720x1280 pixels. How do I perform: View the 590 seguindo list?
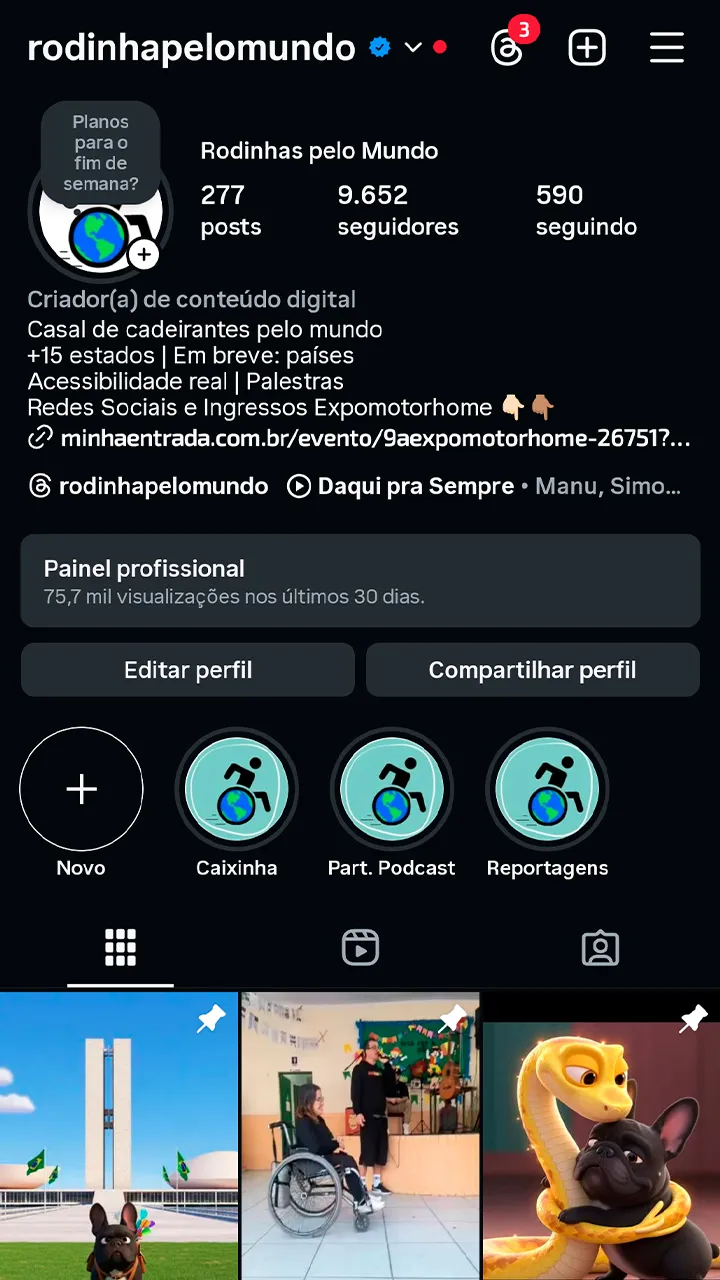(x=586, y=210)
